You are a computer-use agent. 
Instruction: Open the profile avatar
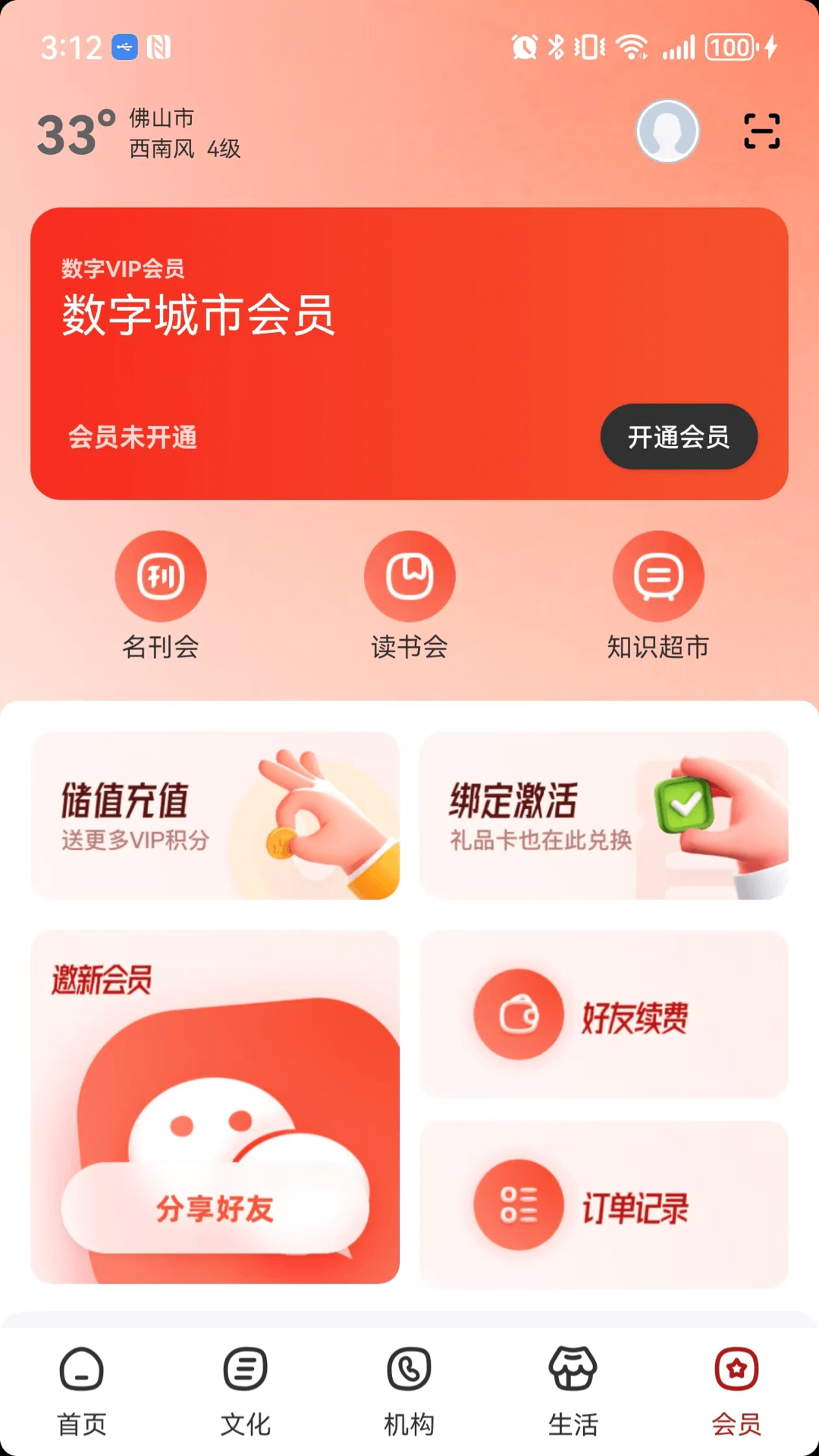[x=667, y=131]
